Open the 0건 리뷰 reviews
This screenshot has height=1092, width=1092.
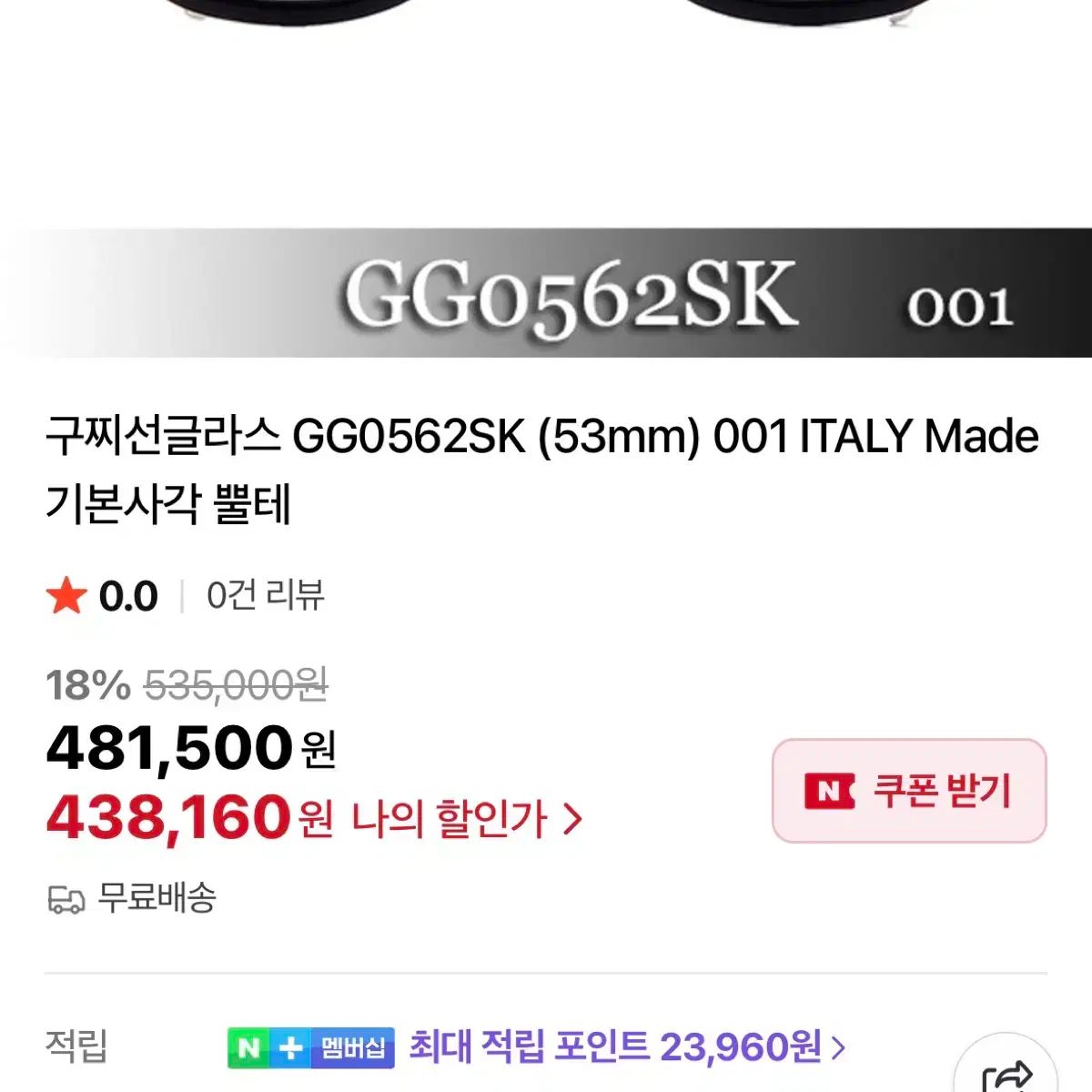[x=265, y=596]
